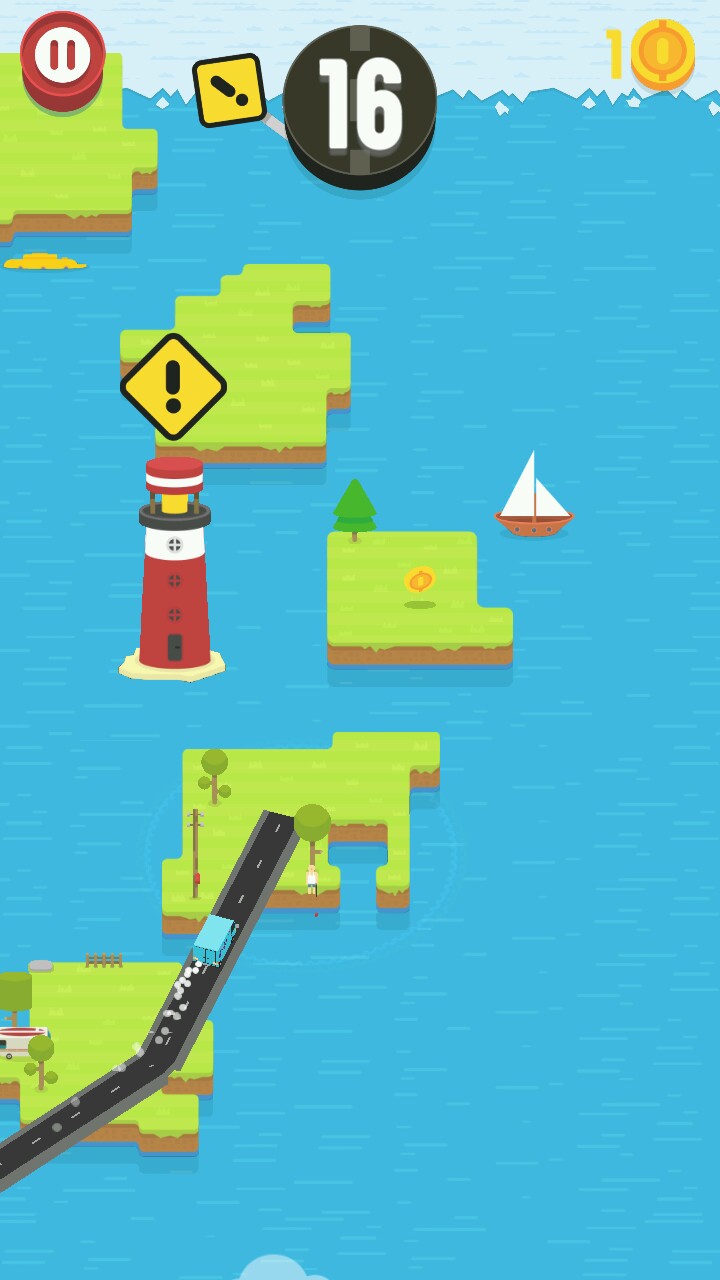Pause the game with the red button

point(62,55)
